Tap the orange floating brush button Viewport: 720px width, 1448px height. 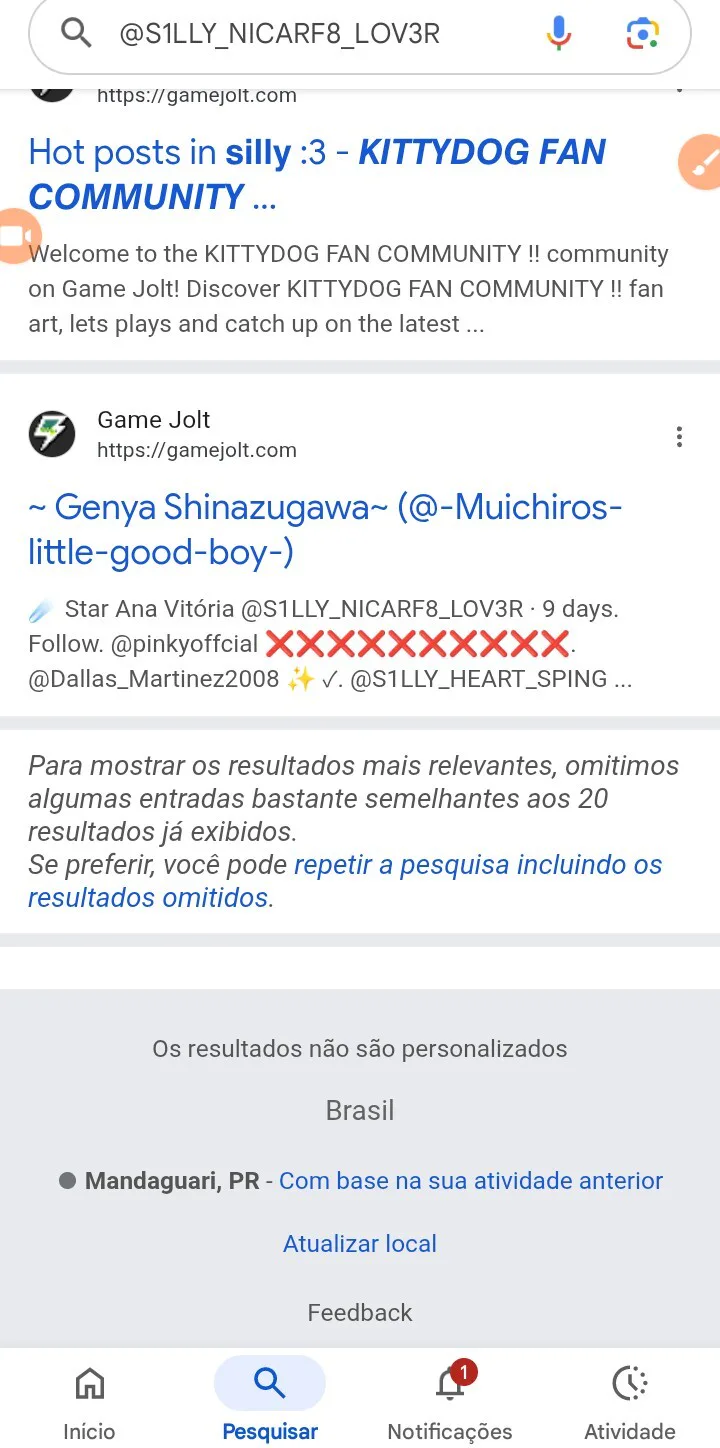[x=700, y=162]
